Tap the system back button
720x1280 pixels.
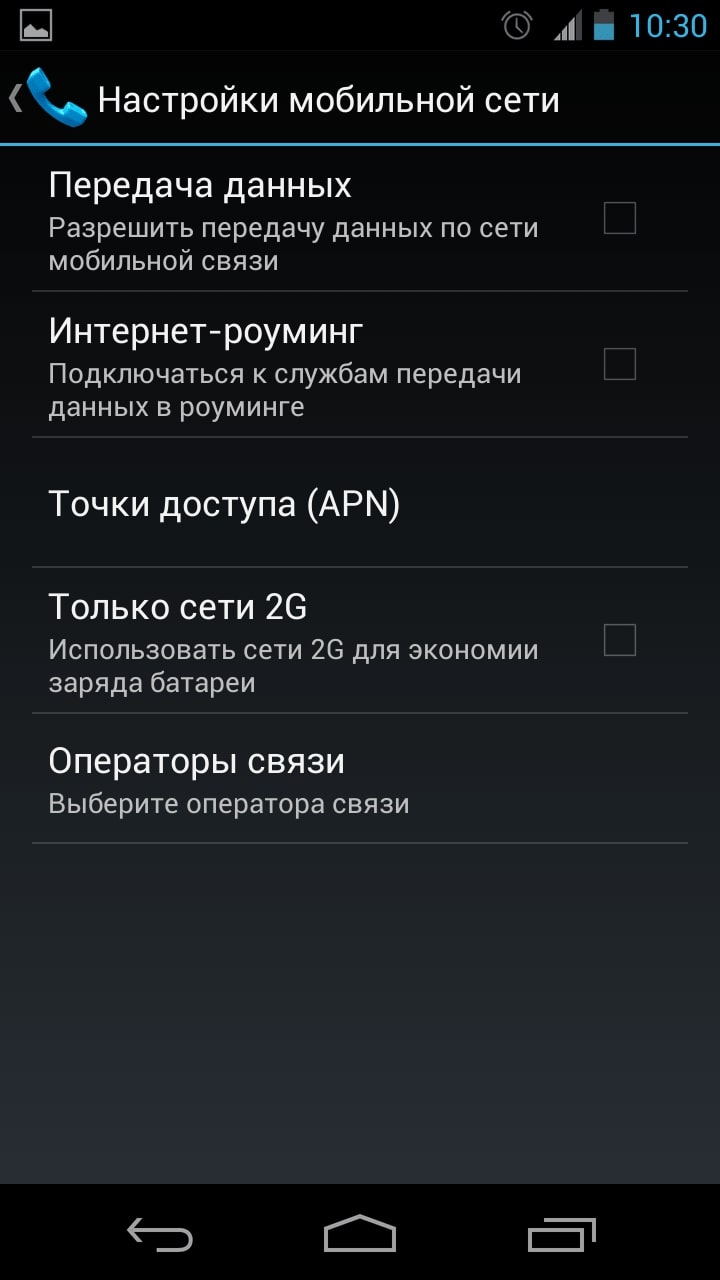[x=160, y=1234]
